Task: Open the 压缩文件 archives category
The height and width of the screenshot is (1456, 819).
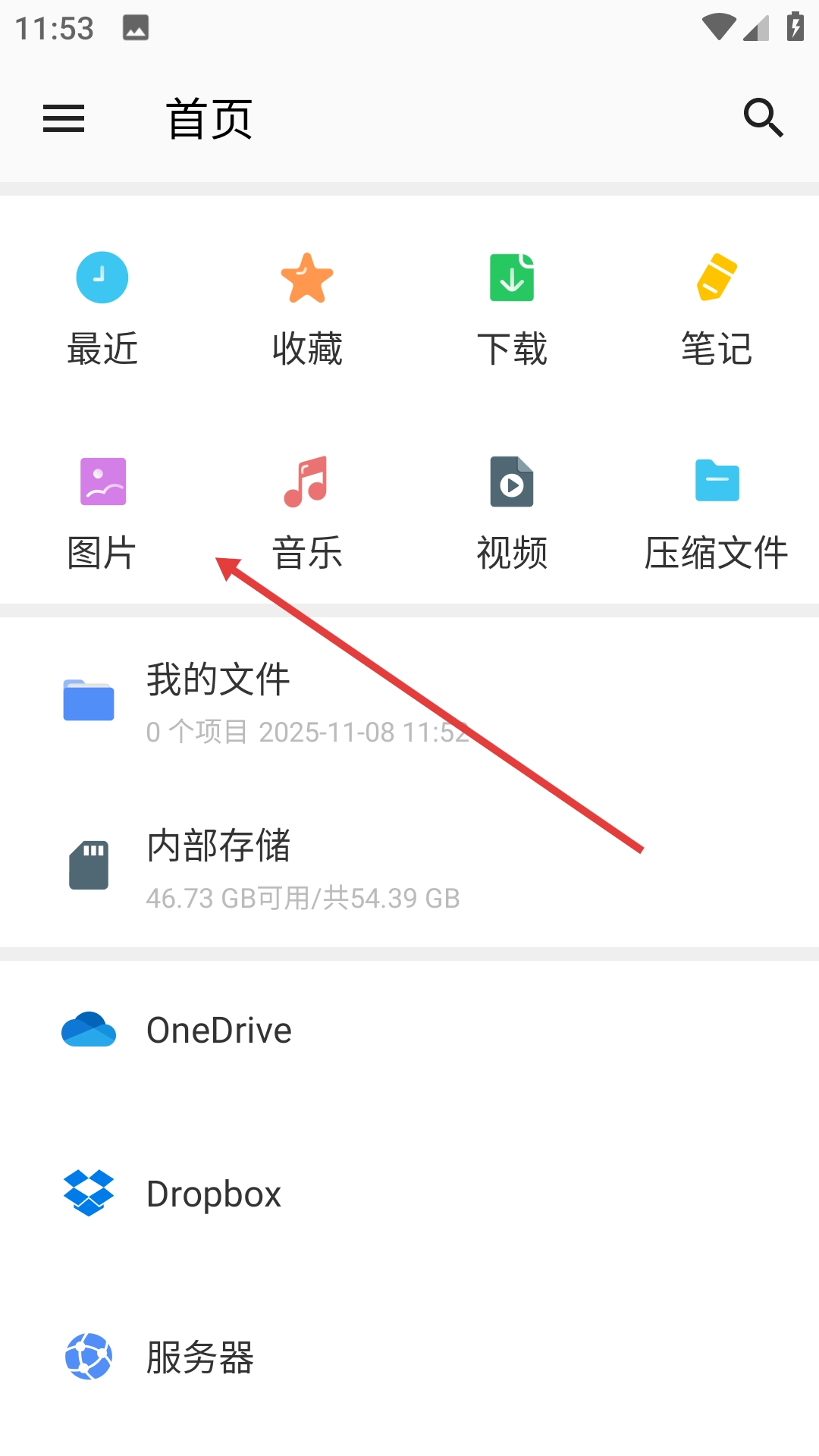Action: click(716, 512)
